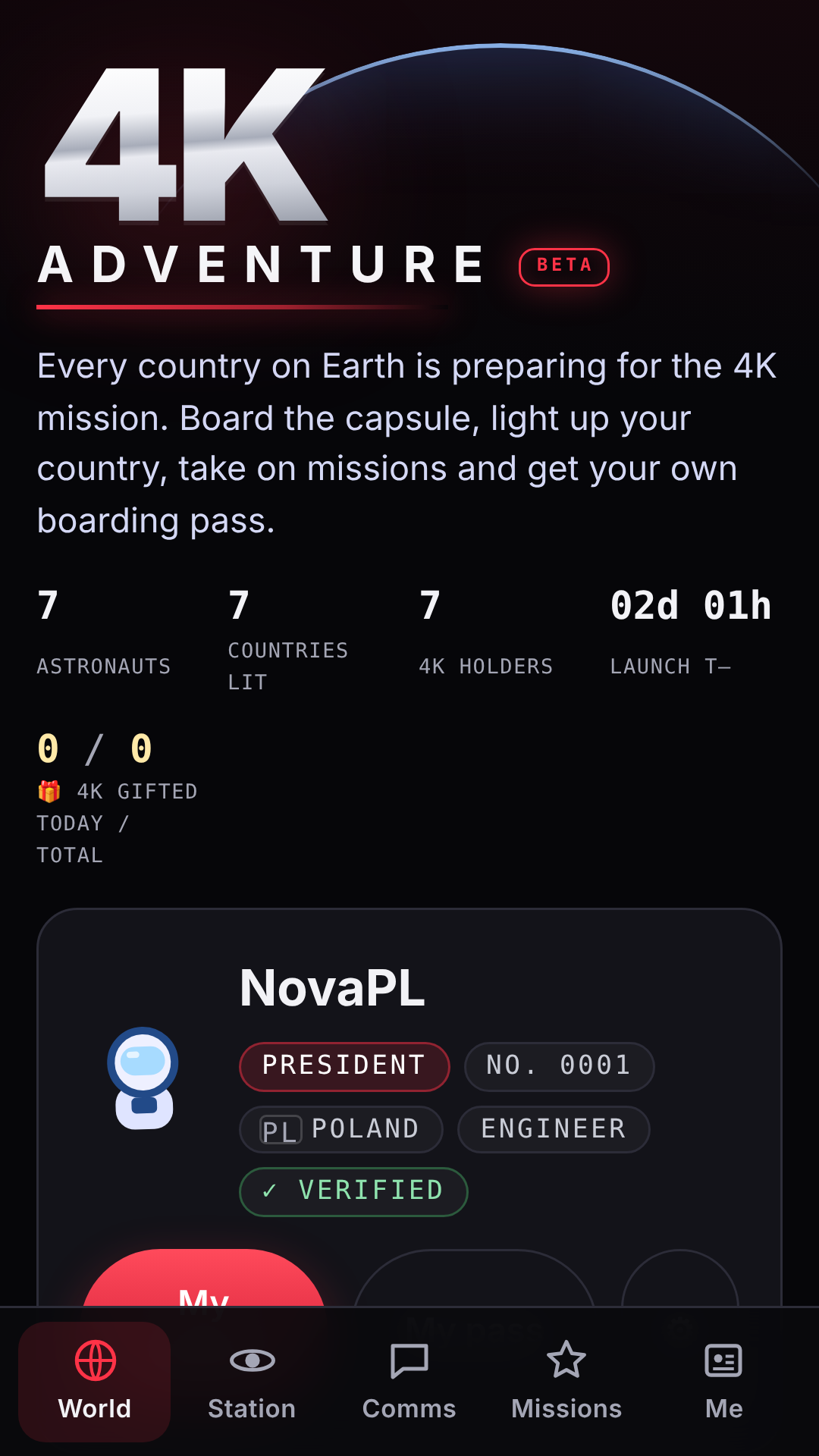819x1456 pixels.
Task: Select the Missions tab
Action: coord(566,1382)
